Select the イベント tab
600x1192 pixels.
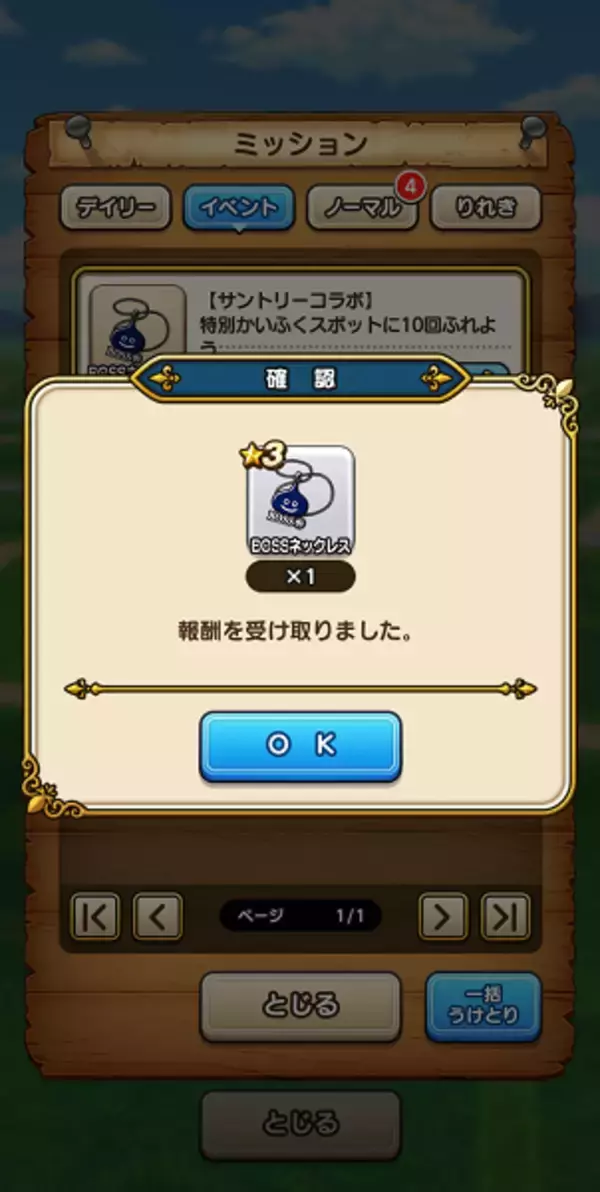[x=238, y=208]
